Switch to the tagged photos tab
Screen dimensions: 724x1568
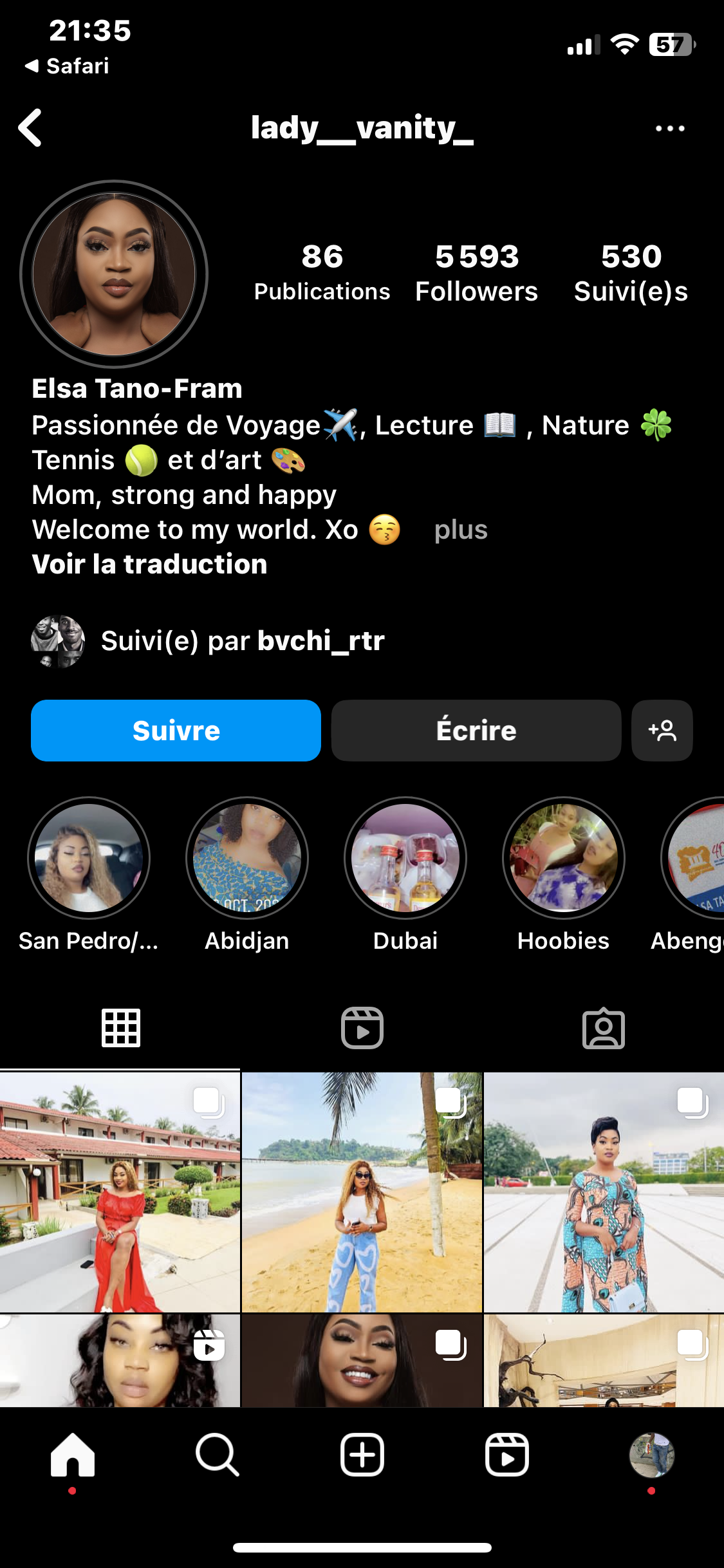click(603, 1028)
